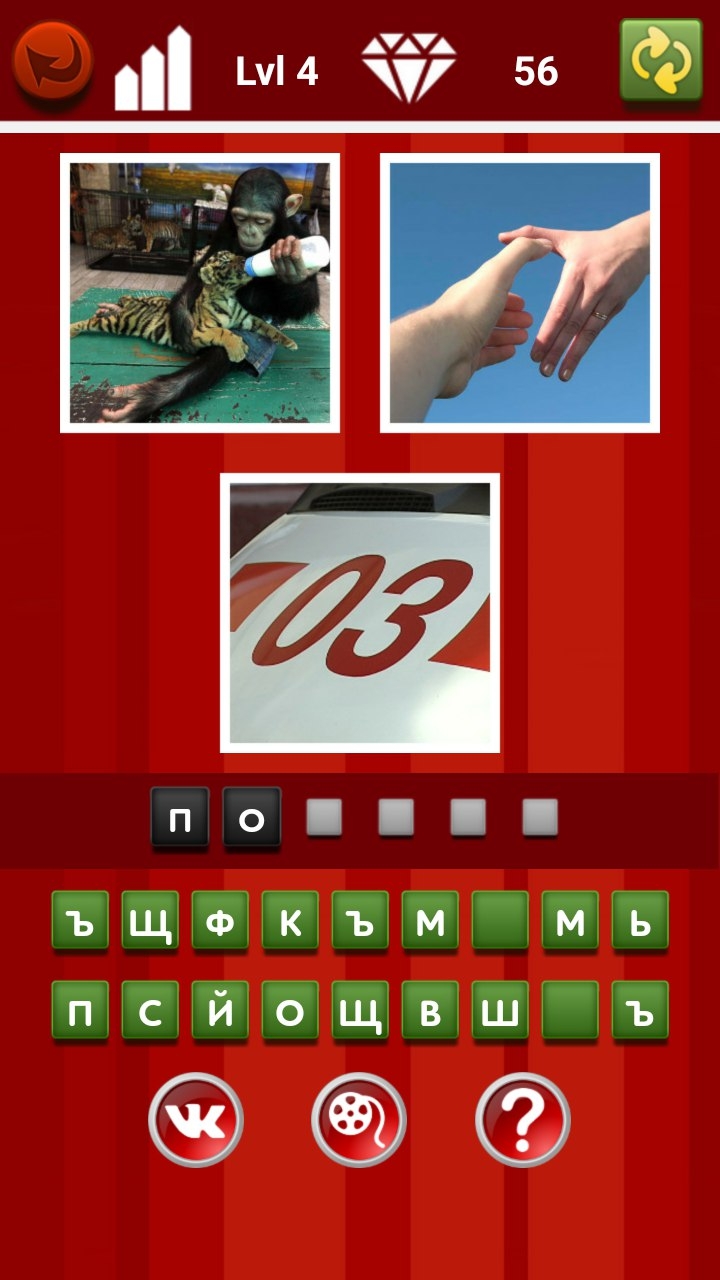Image resolution: width=720 pixels, height=1280 pixels.
Task: Go back with the round arrow button
Action: coord(52,62)
